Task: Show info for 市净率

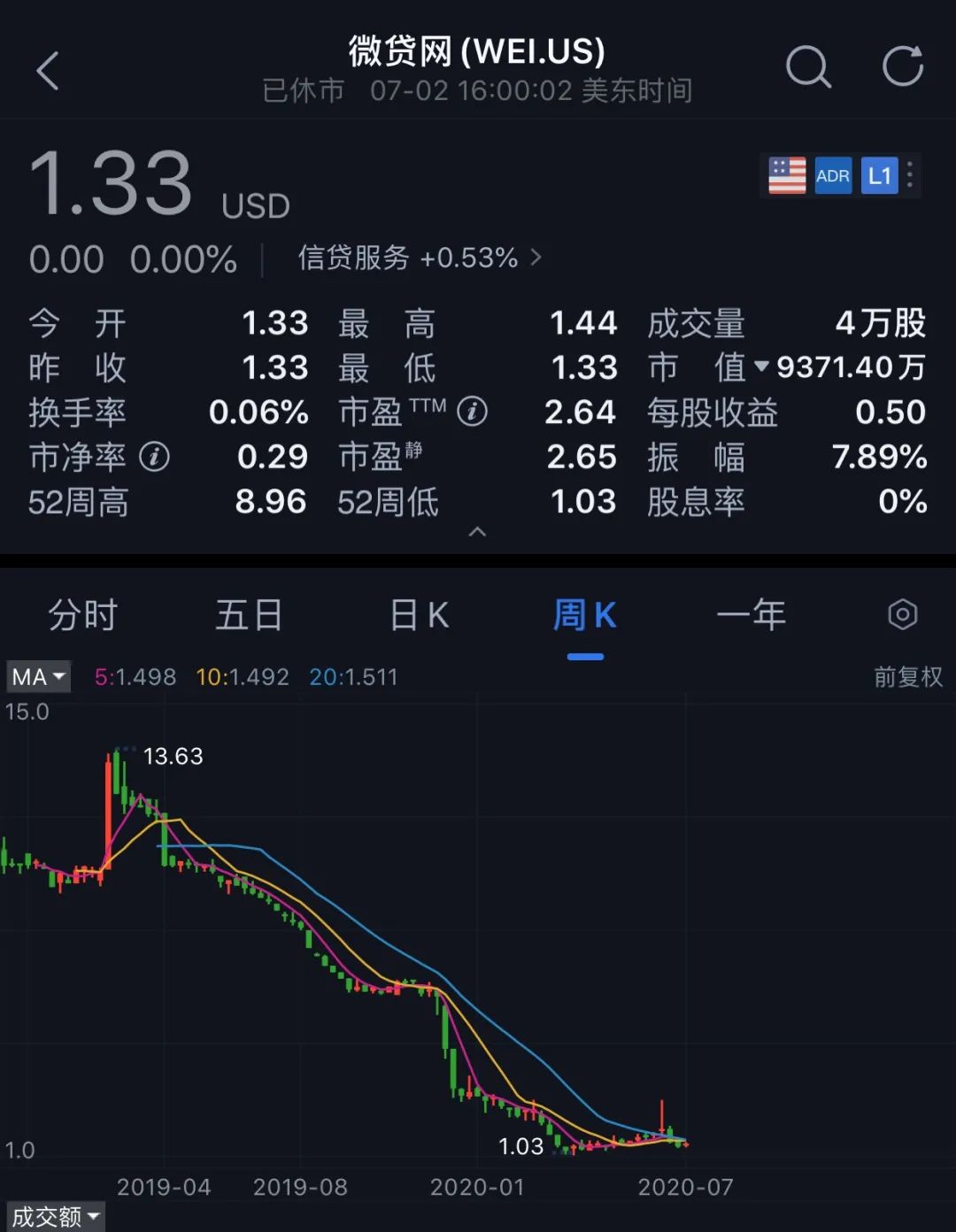Action: [155, 457]
